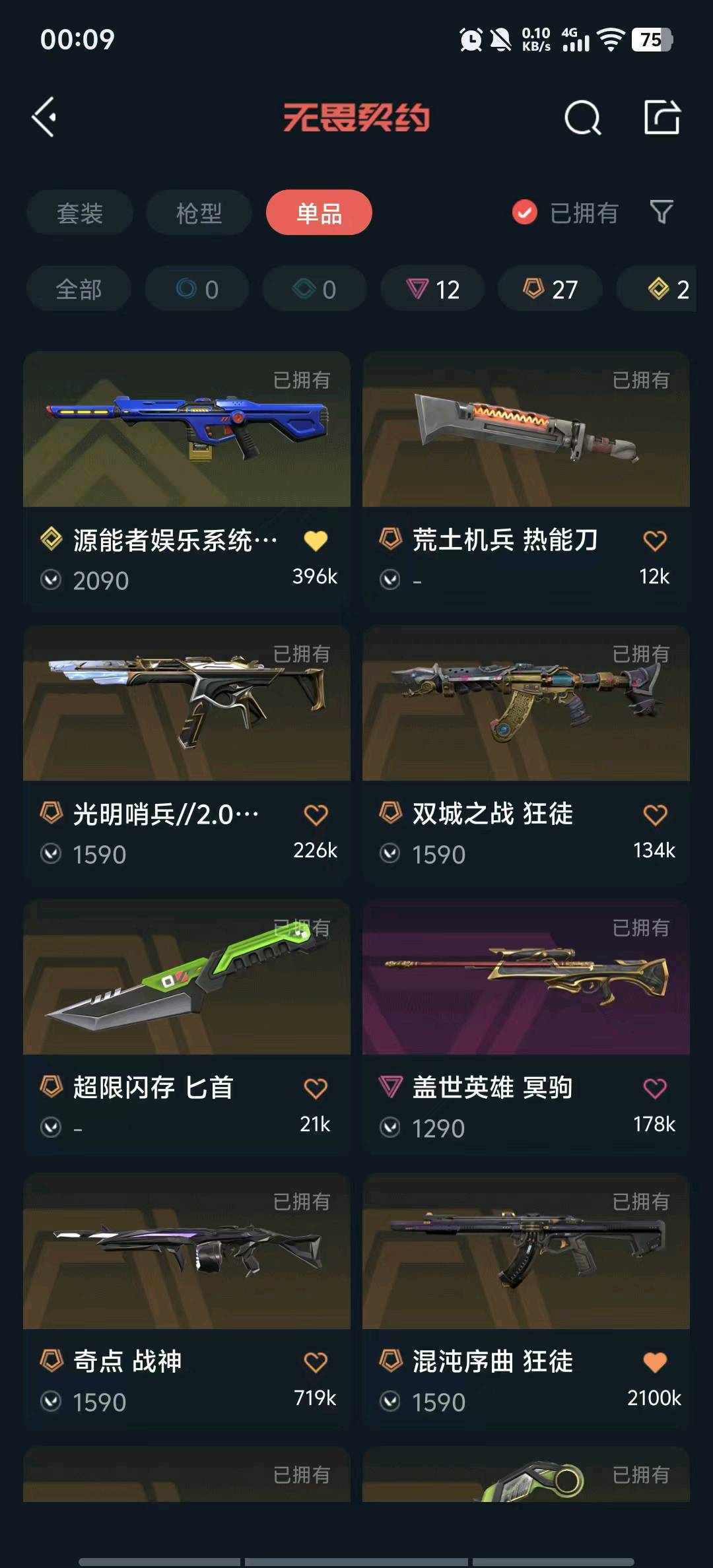
Task: Open the funnel filter options
Action: [x=662, y=212]
